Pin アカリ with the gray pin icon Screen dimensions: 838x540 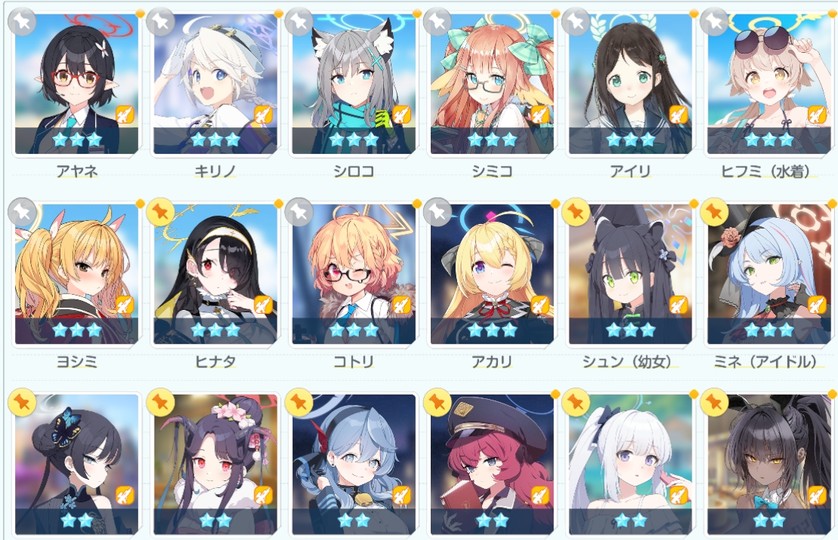click(x=436, y=211)
